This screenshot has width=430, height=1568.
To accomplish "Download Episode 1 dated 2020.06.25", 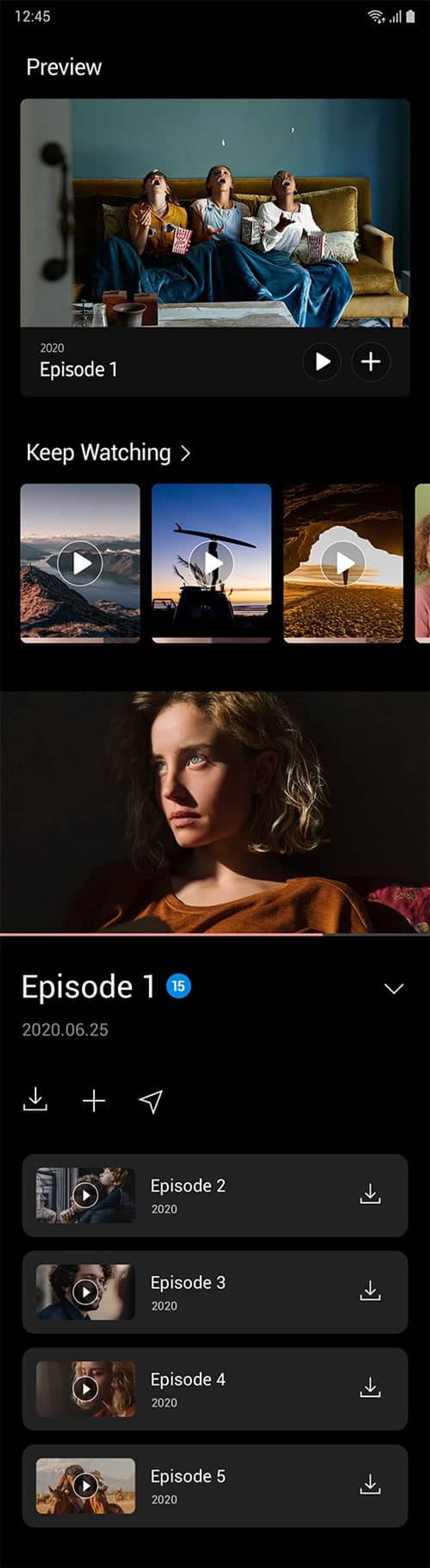I will click(x=35, y=1101).
